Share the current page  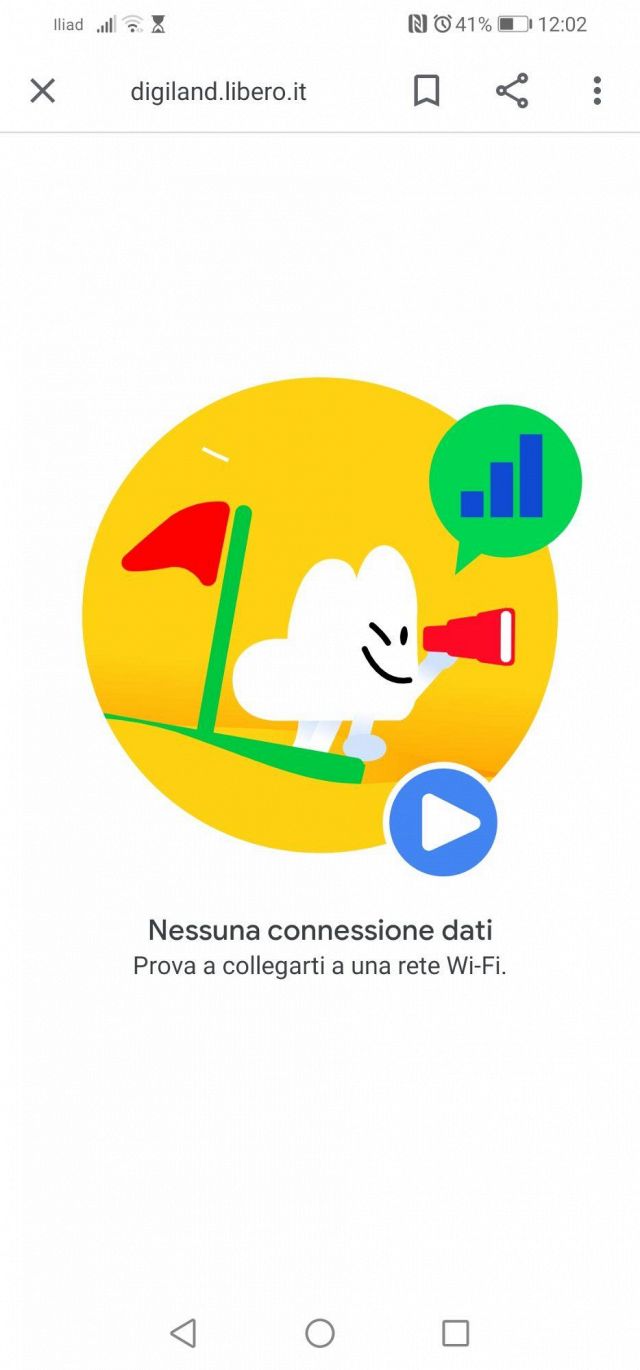point(512,92)
